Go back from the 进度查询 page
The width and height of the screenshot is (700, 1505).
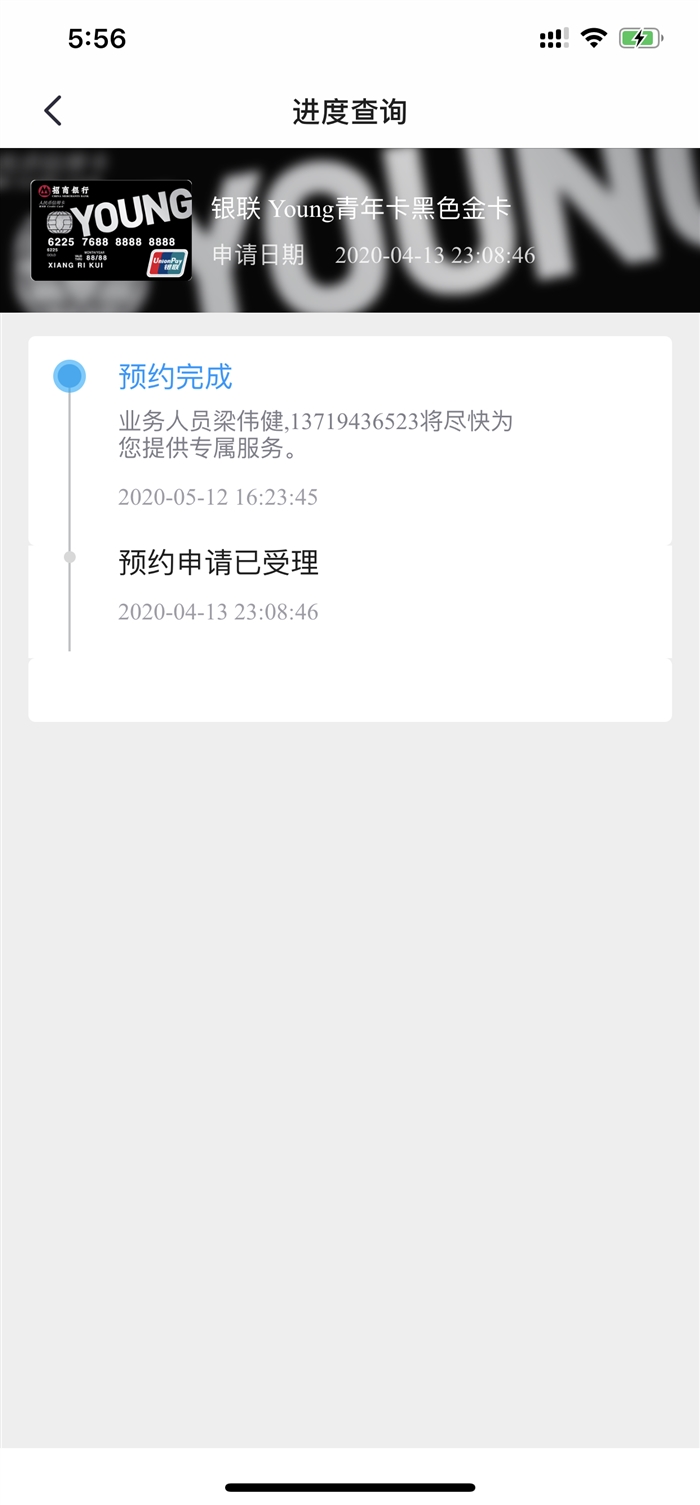[53, 111]
